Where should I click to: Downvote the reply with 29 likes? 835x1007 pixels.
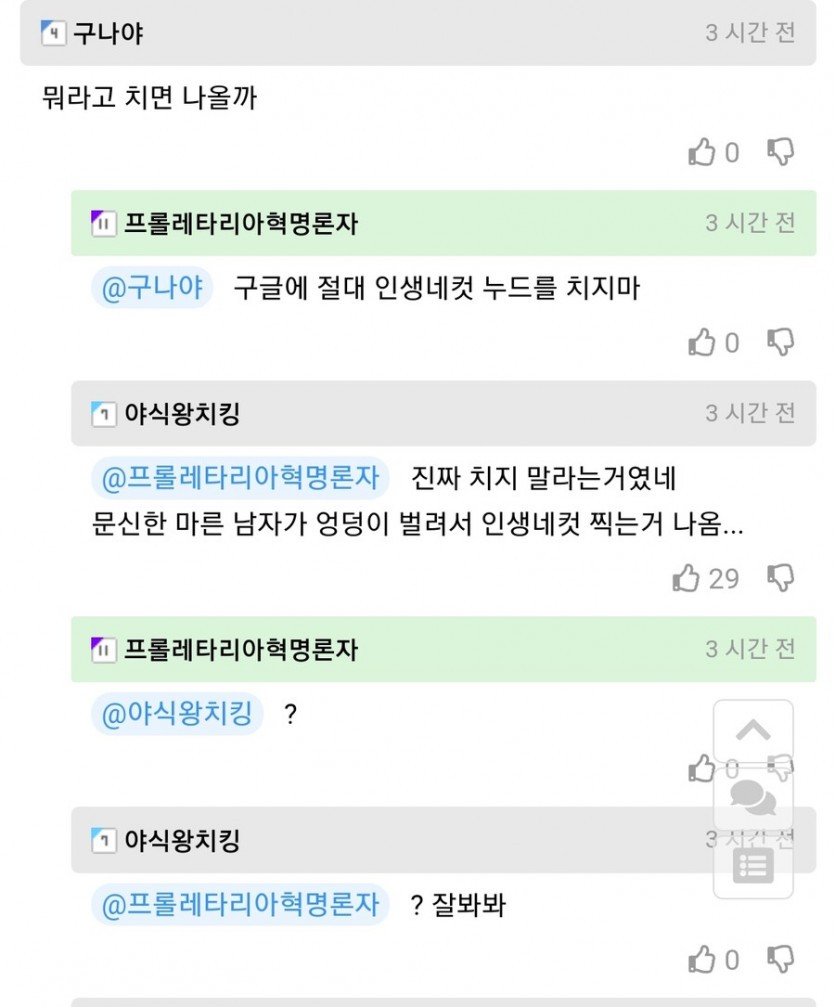coord(781,578)
